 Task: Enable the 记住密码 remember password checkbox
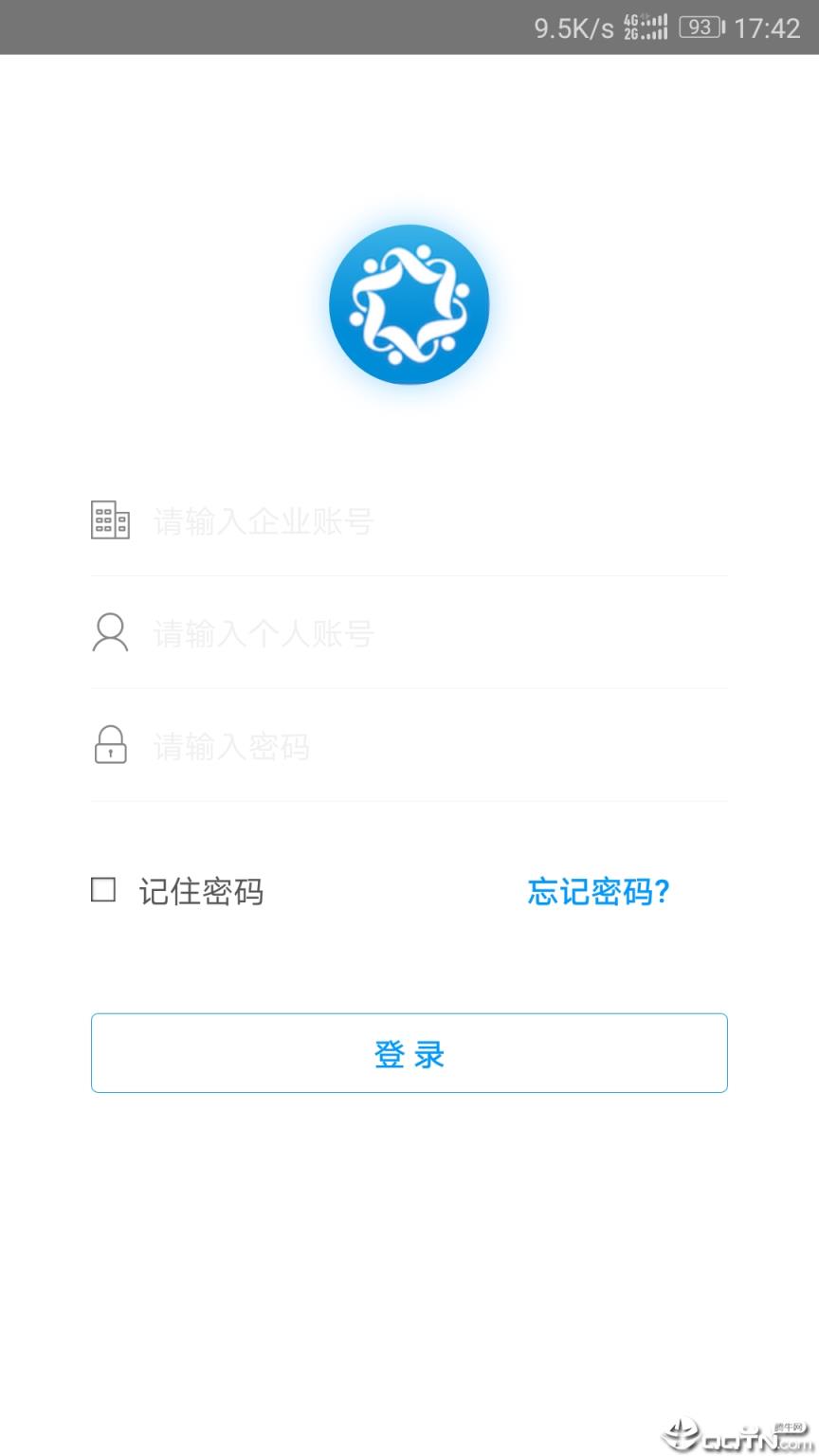point(102,890)
